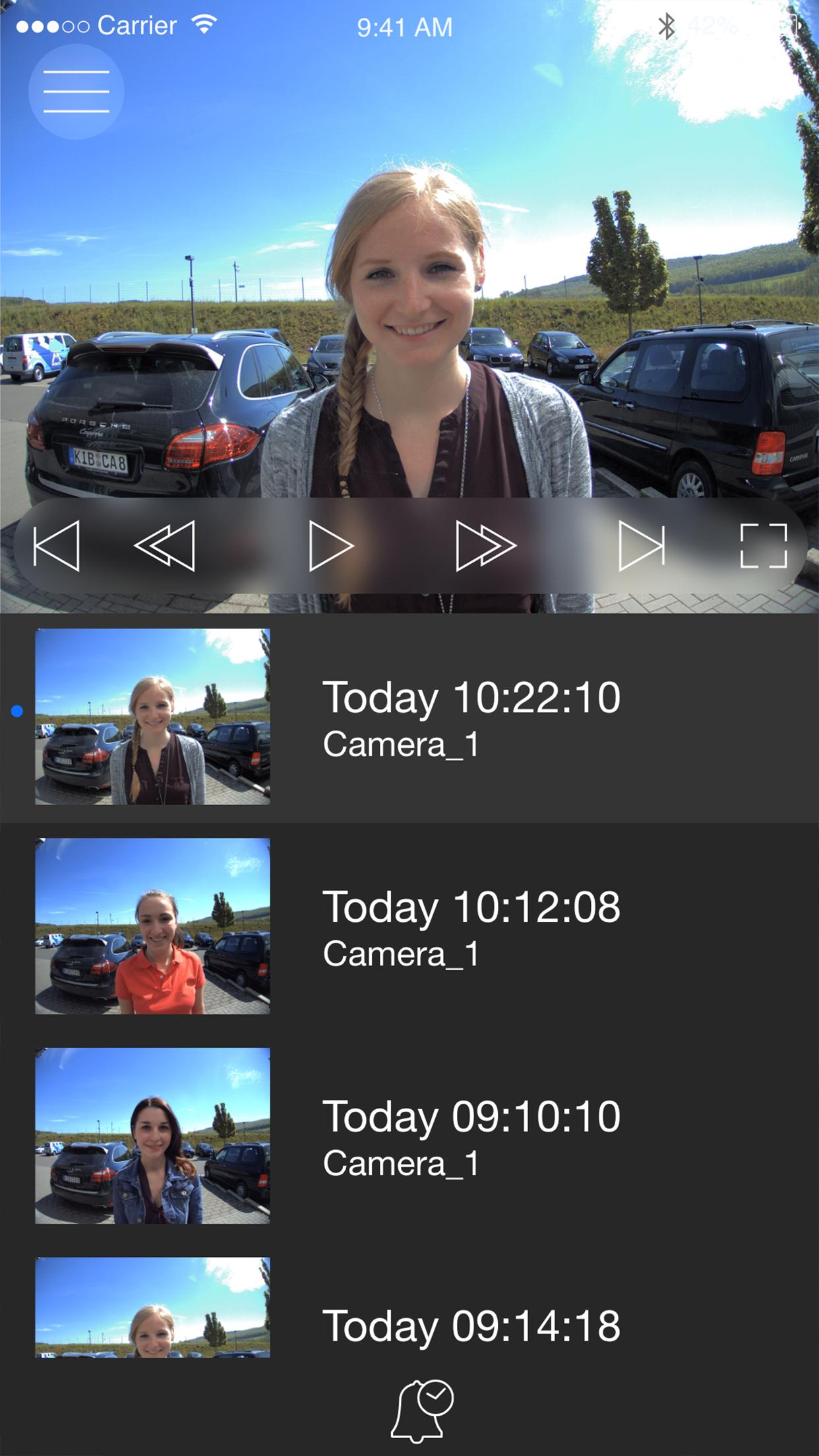Select the Today 09:10:10 recording
Image resolution: width=819 pixels, height=1456 pixels.
409,1136
